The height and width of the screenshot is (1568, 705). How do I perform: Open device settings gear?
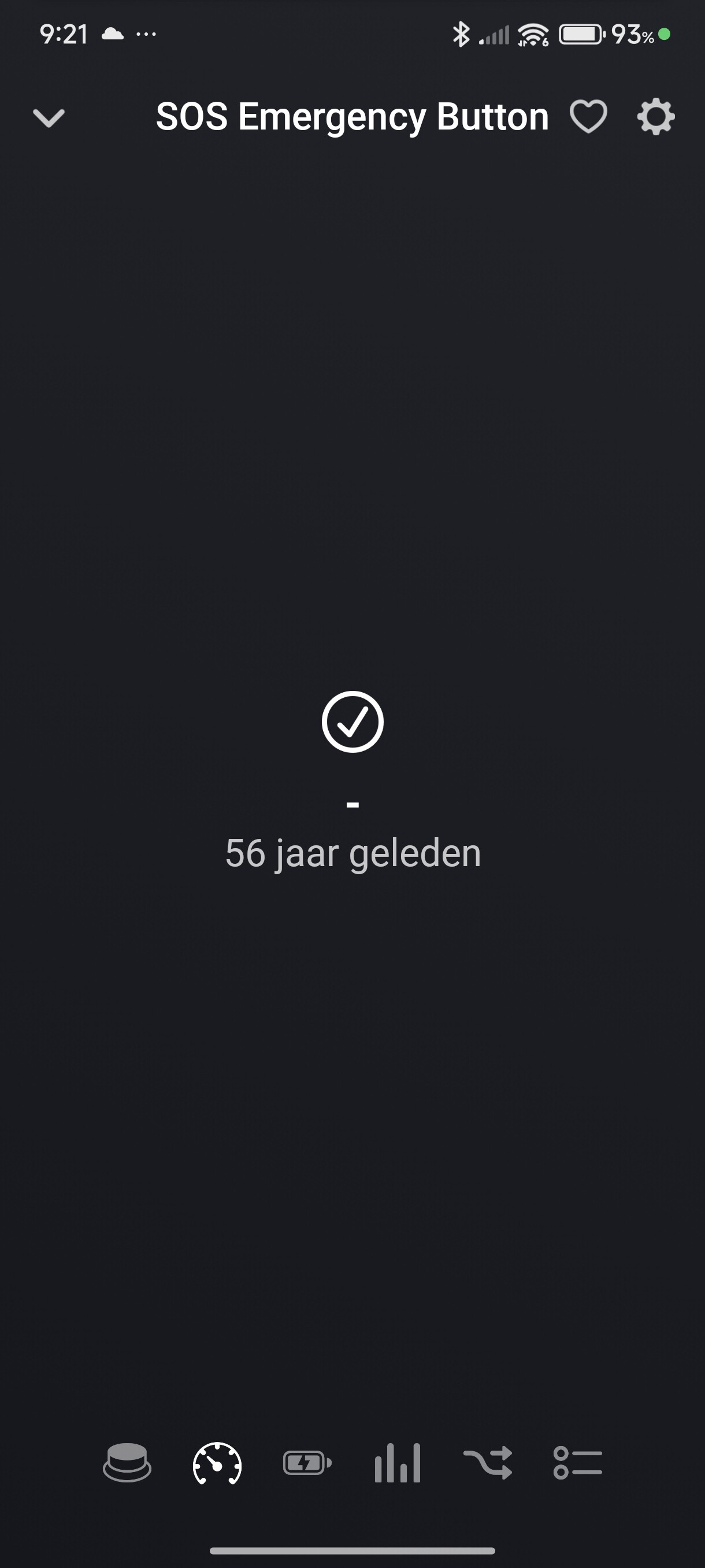tap(656, 116)
